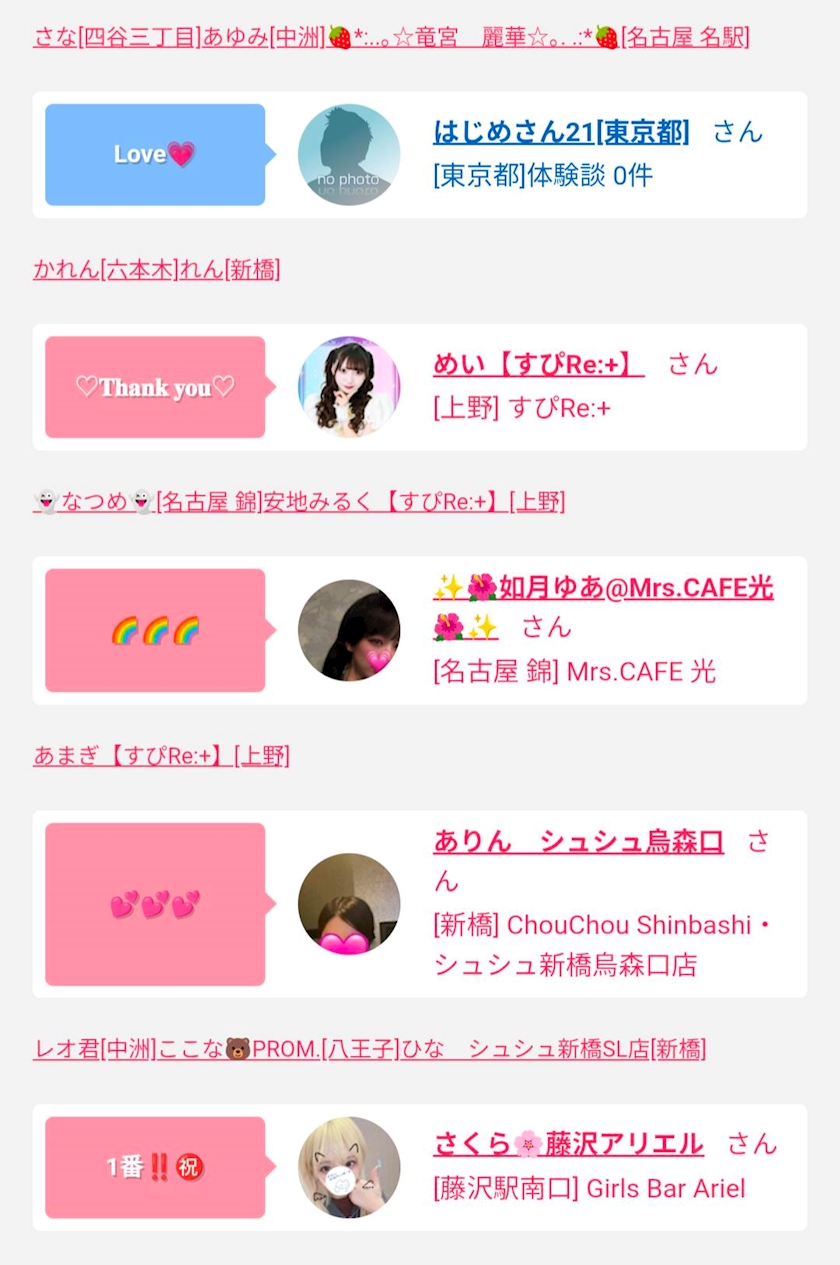Viewport: 840px width, 1265px height.
Task: Tap the あゆみ[中洲] link
Action: [264, 38]
